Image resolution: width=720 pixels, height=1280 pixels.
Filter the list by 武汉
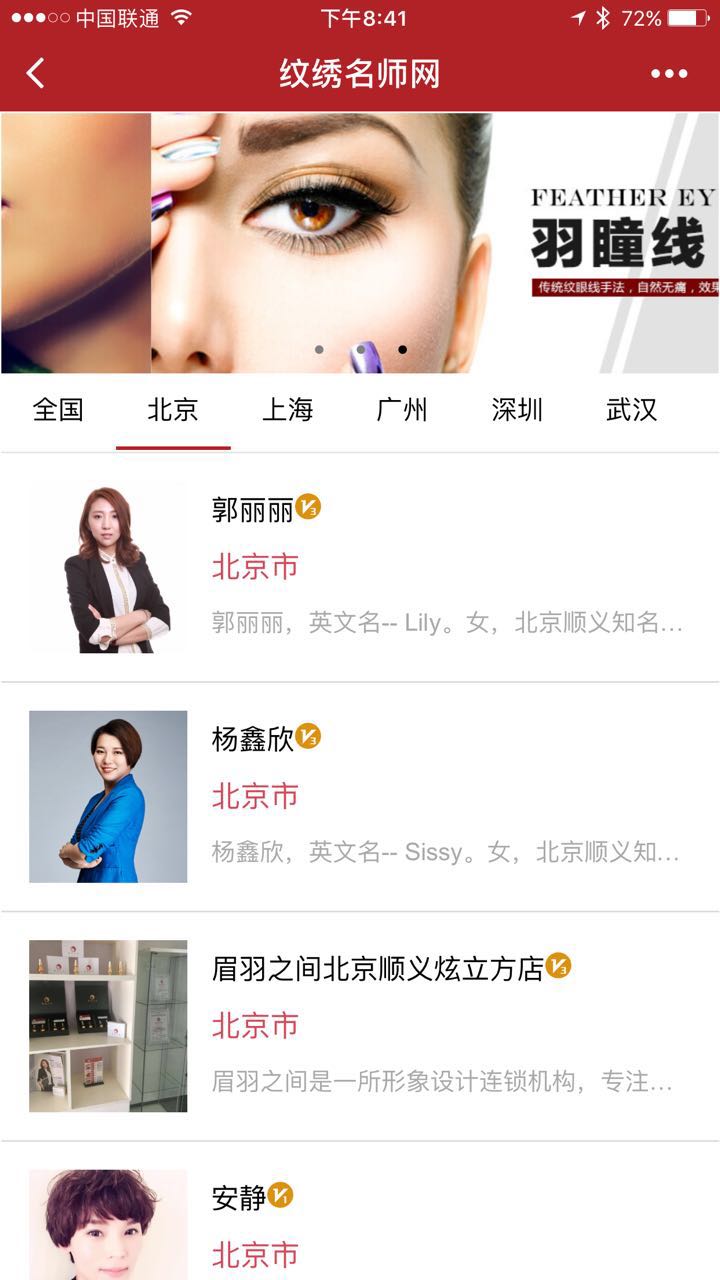click(631, 410)
